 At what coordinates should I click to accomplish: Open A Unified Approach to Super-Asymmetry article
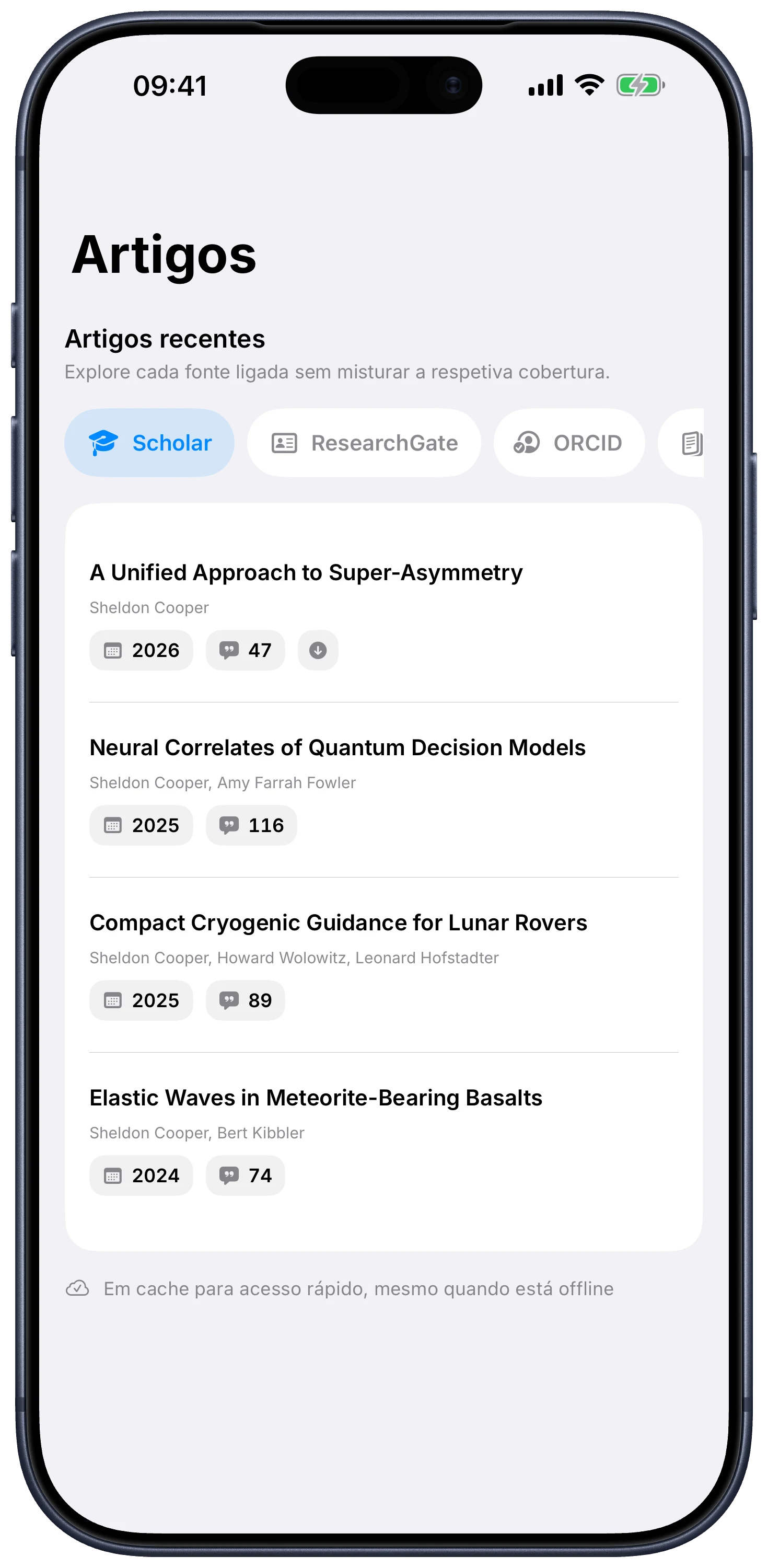point(384,615)
